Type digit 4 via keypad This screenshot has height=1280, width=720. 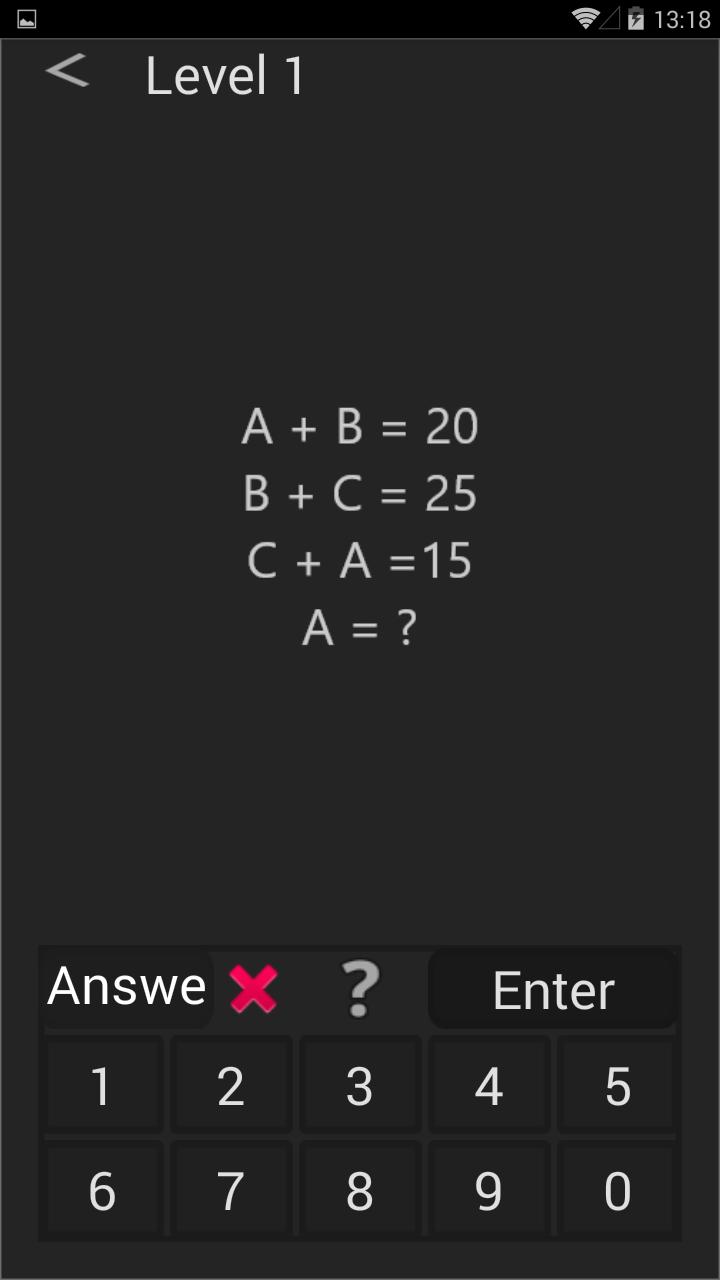[x=489, y=1085]
